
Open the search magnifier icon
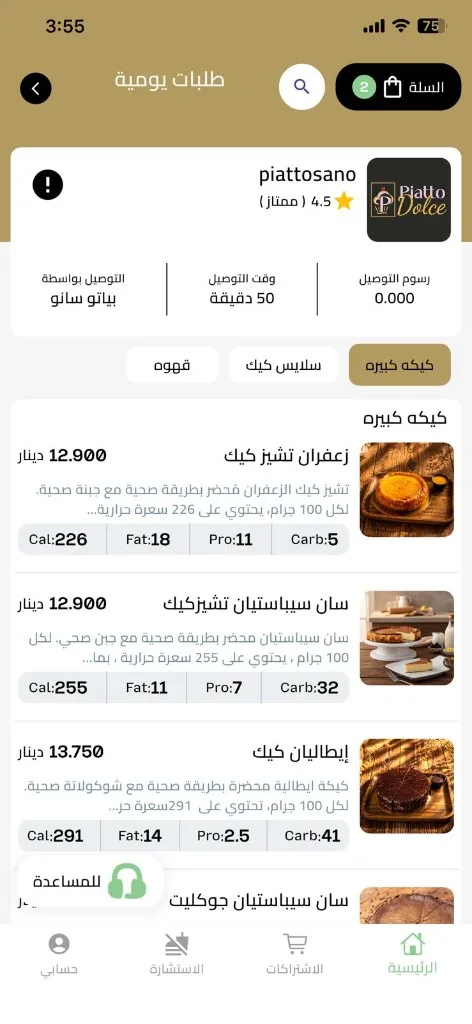point(302,86)
